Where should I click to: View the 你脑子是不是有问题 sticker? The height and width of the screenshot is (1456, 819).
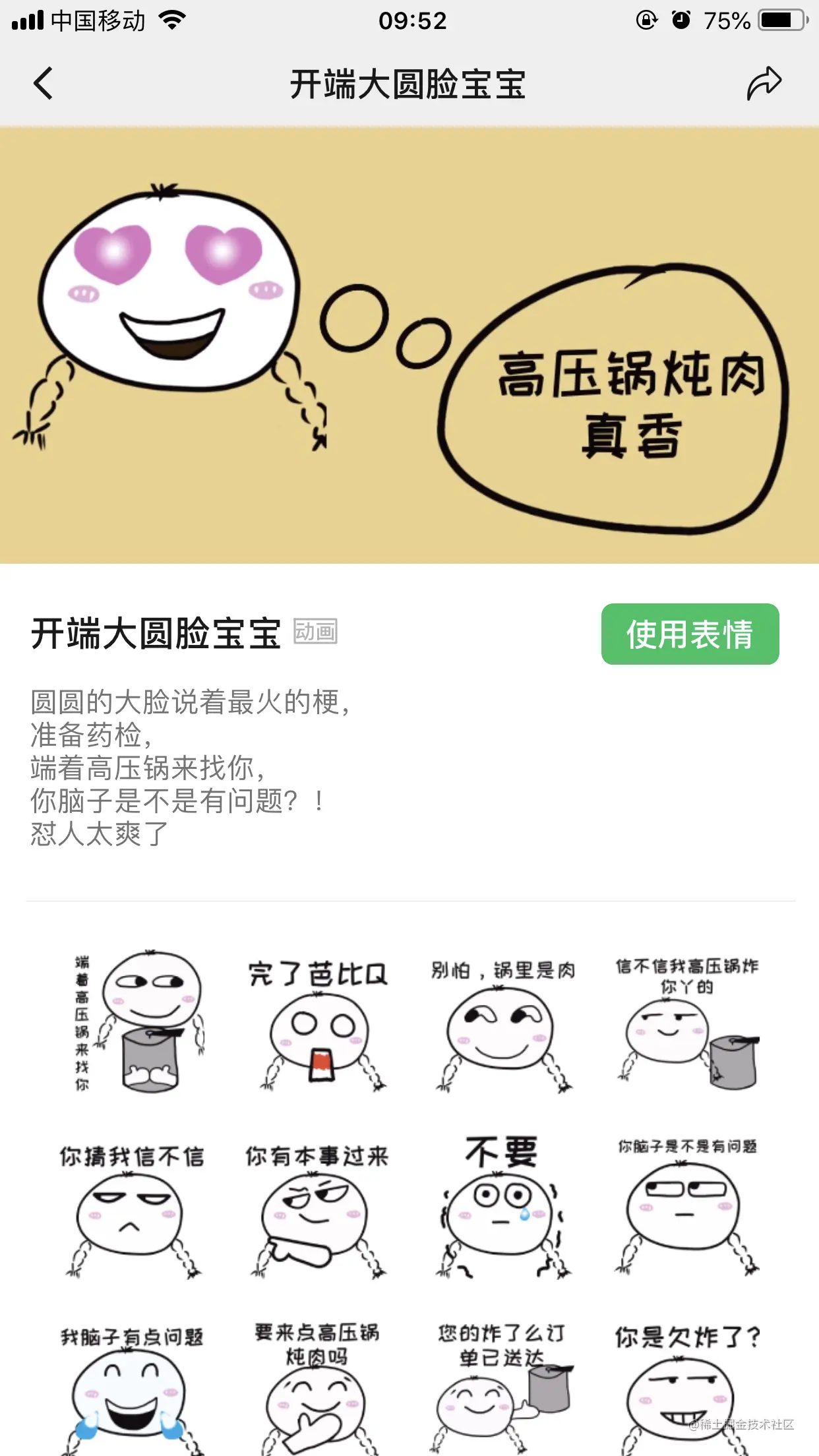(686, 1207)
